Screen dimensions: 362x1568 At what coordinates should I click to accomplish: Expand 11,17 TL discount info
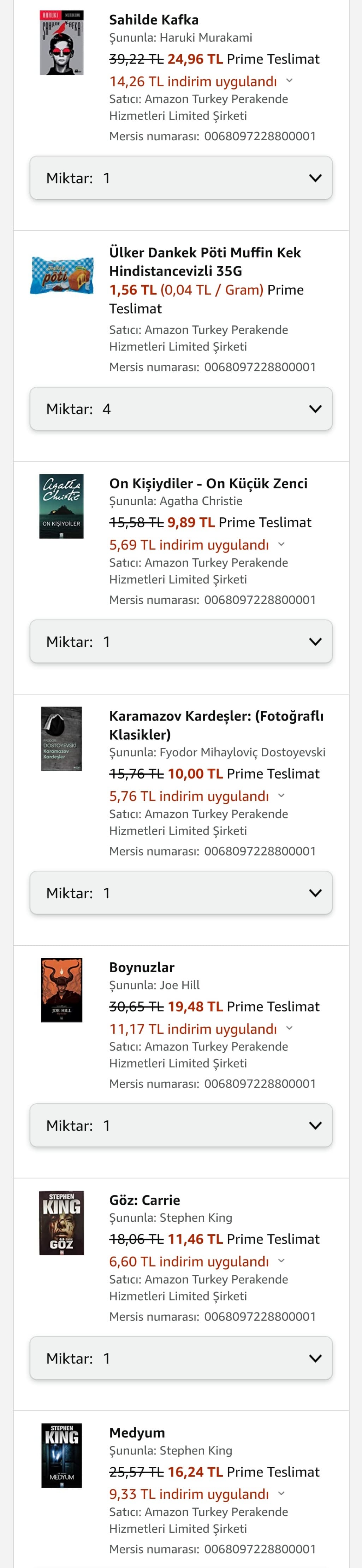coord(289,1029)
